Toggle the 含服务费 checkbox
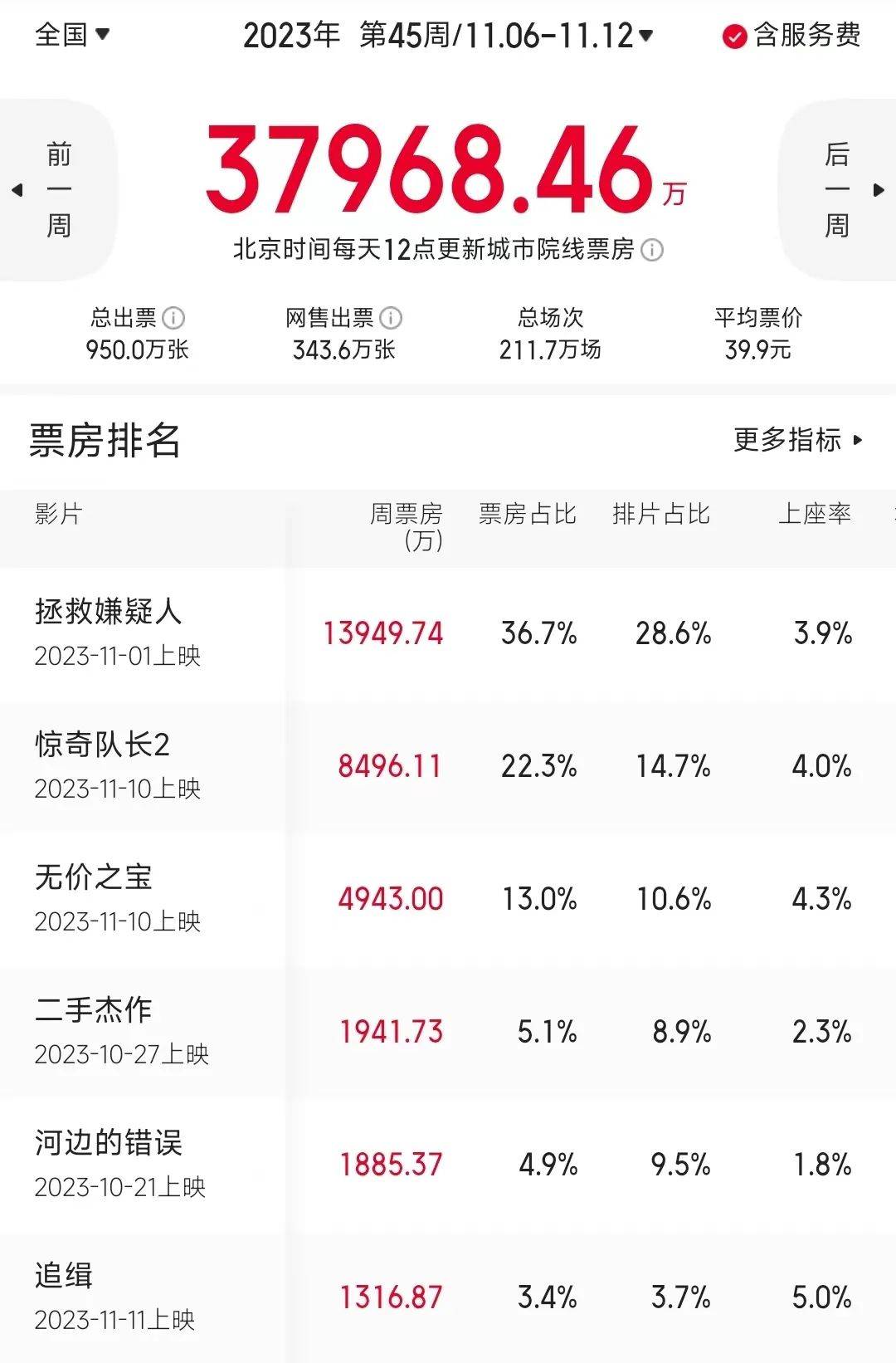 [x=734, y=37]
